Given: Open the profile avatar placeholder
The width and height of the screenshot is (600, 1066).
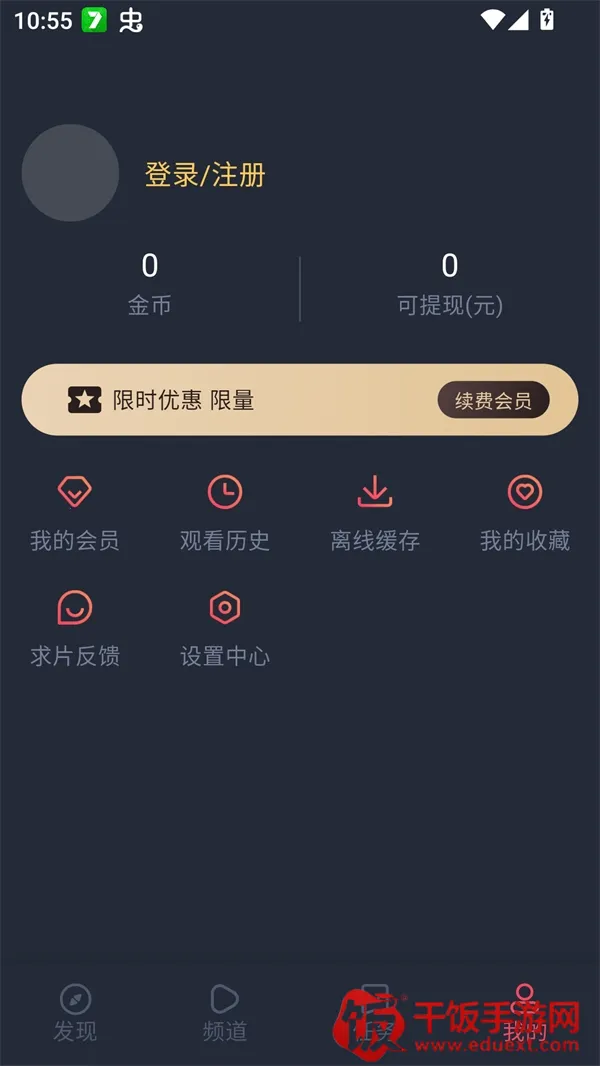Looking at the screenshot, I should coord(70,173).
